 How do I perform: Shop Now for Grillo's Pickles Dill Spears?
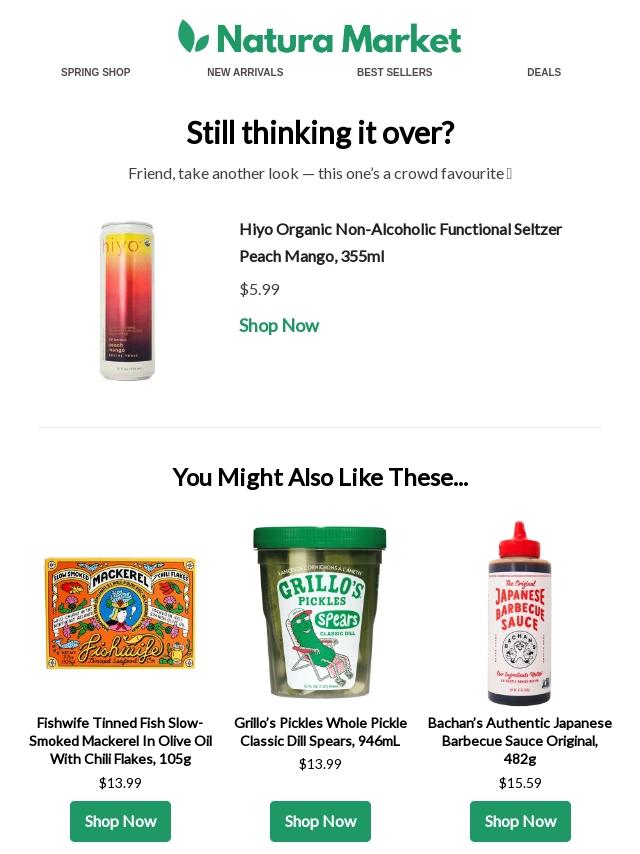tap(320, 821)
